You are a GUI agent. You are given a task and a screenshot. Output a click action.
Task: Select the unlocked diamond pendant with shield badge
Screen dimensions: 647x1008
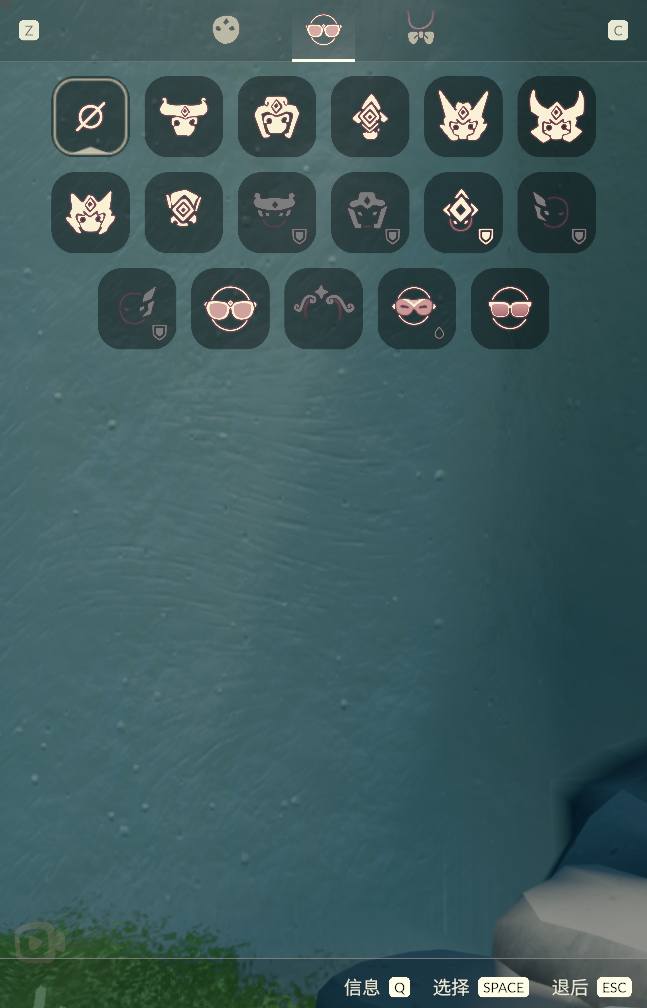point(463,212)
